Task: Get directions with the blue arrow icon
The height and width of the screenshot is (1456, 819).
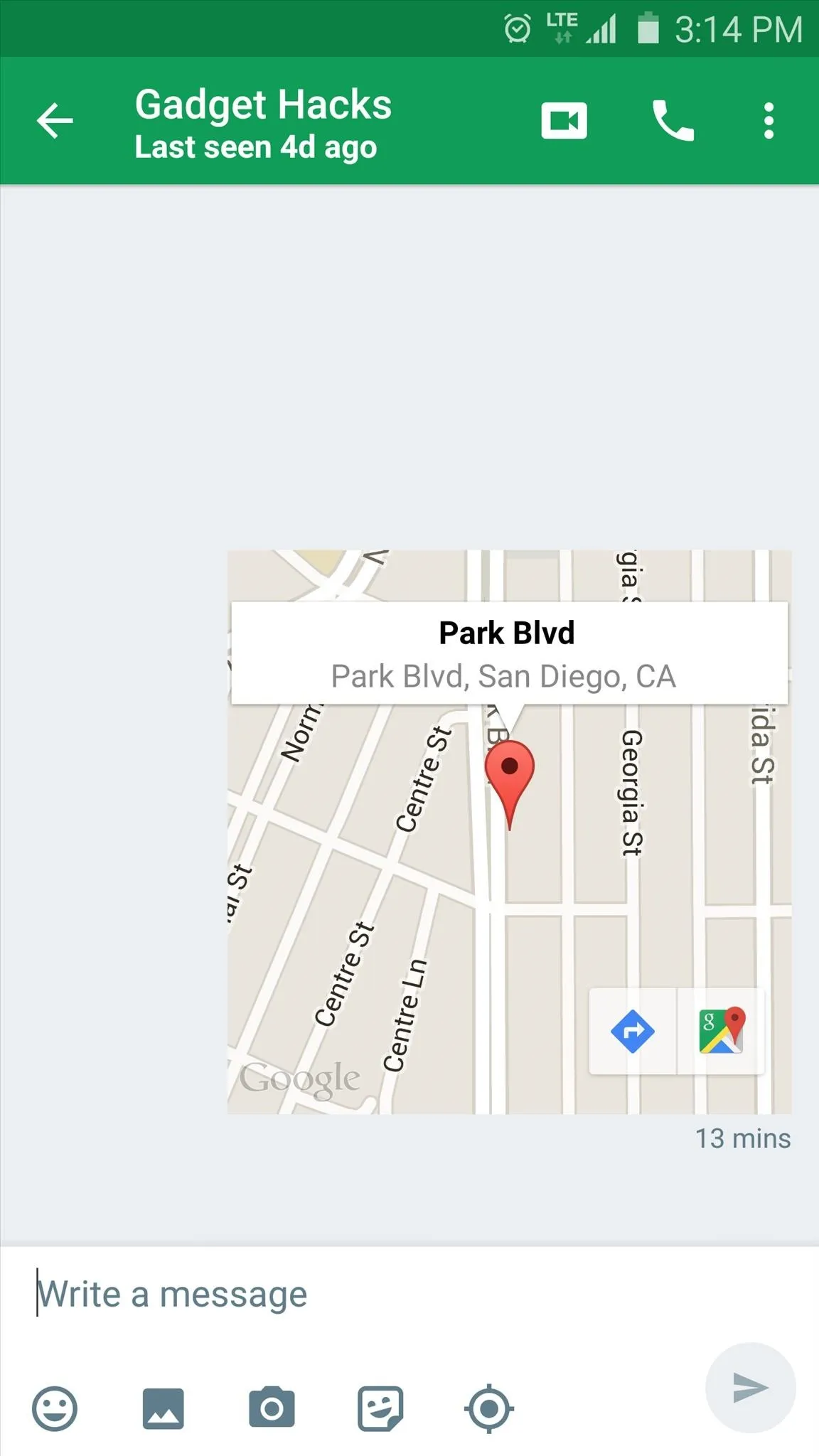Action: click(633, 1031)
